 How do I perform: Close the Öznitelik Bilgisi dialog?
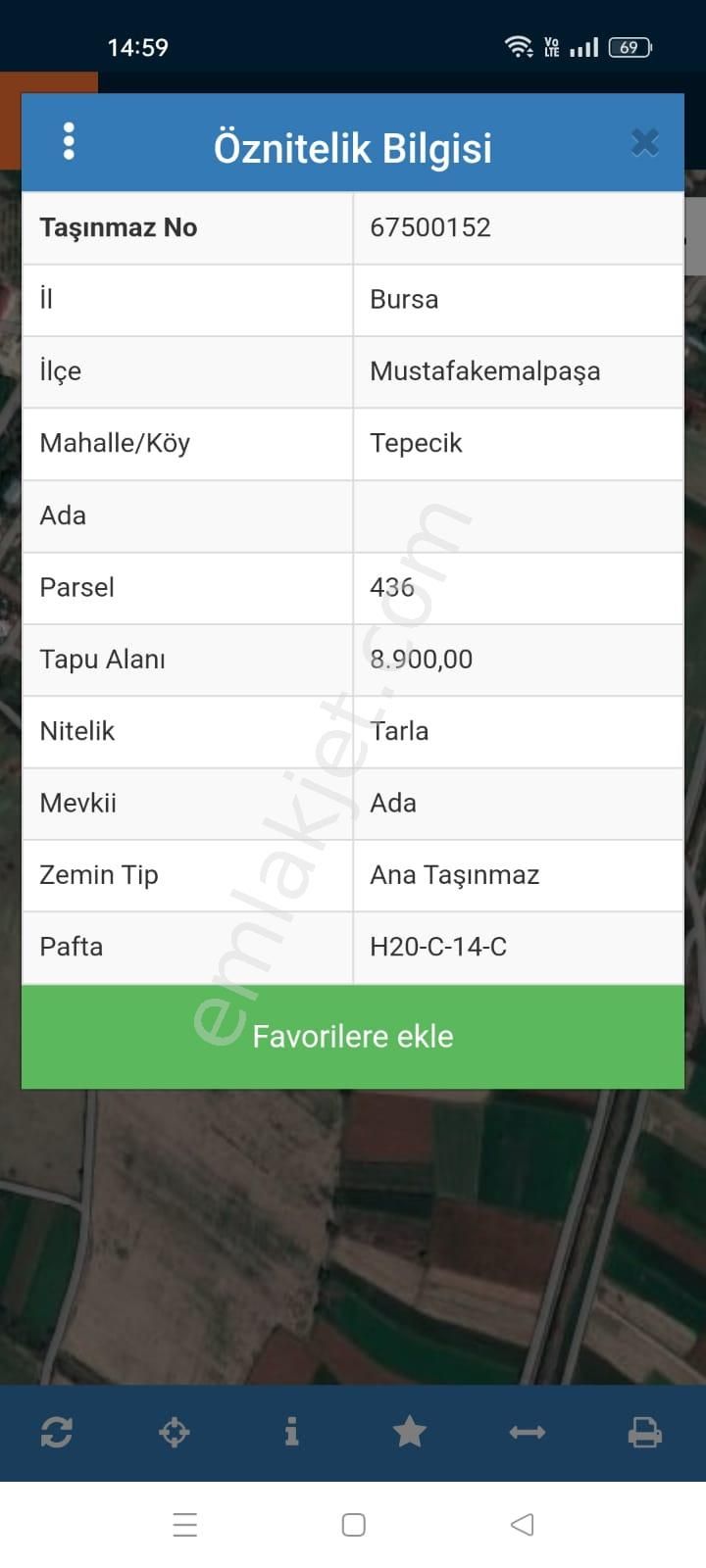coord(645,141)
